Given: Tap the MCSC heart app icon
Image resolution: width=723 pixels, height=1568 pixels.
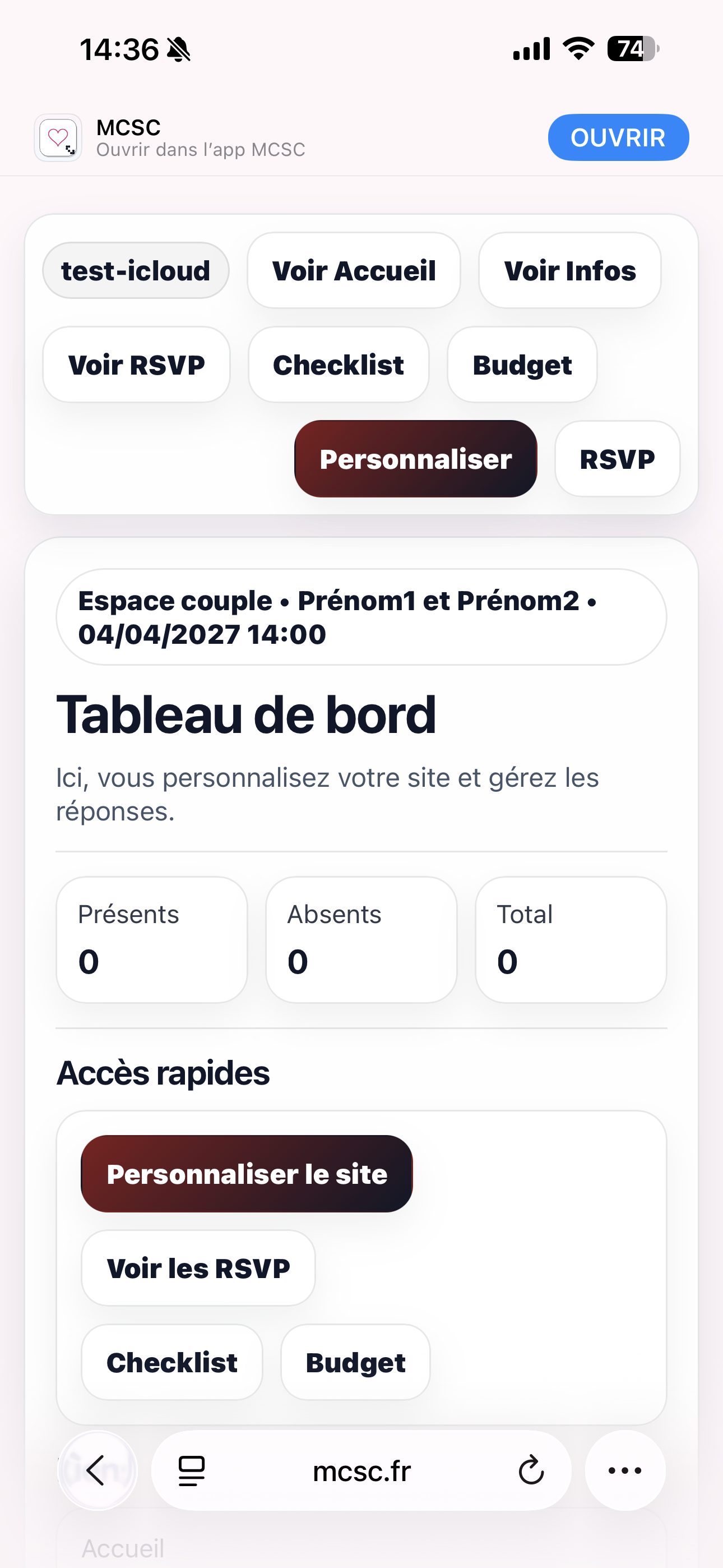Looking at the screenshot, I should click(x=58, y=137).
